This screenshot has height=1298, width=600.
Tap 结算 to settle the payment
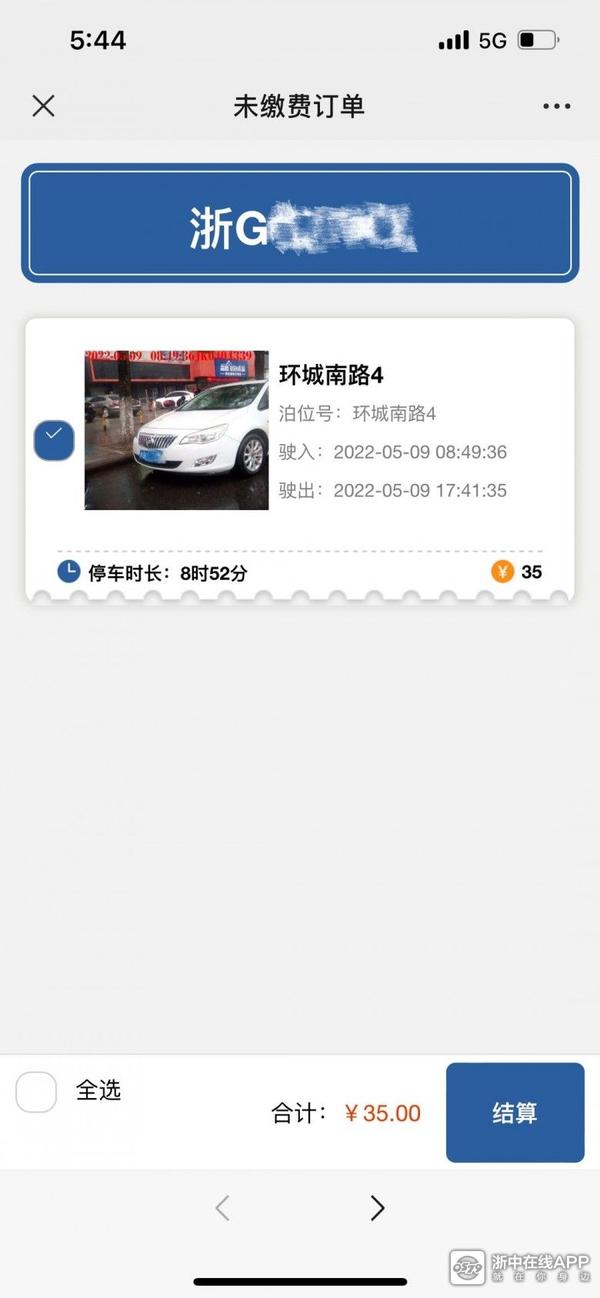point(514,1112)
